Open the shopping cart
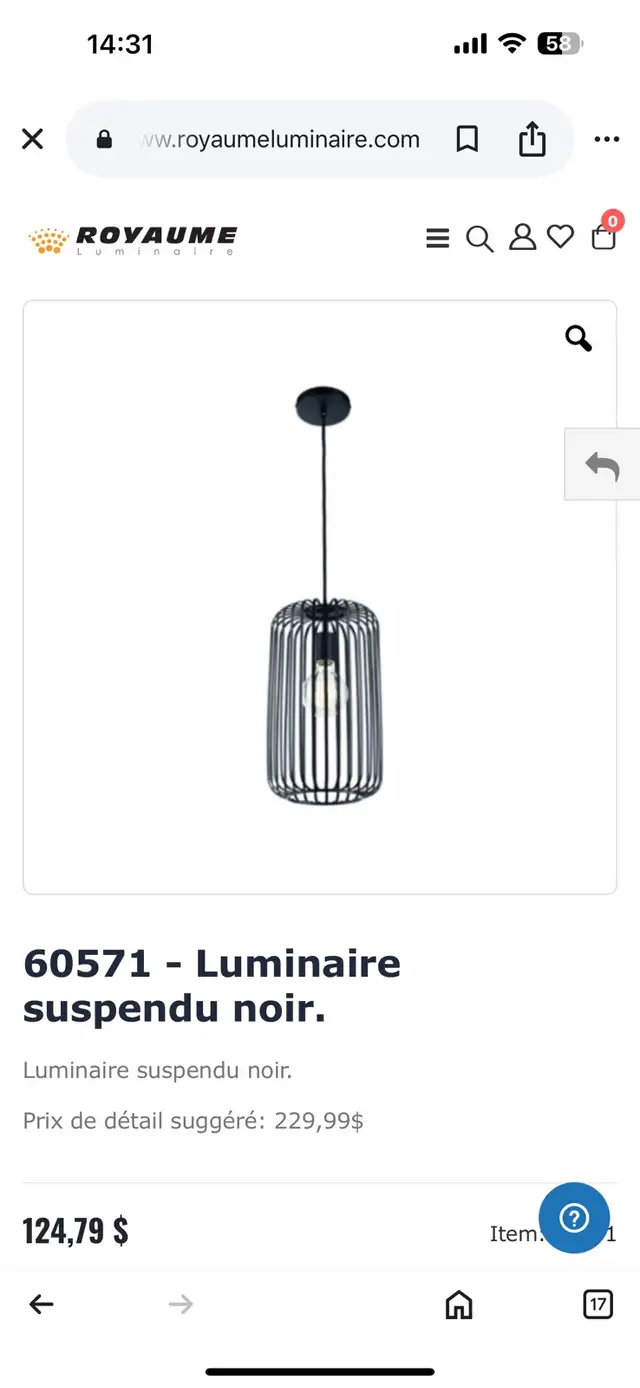Viewport: 640px width, 1388px height. coord(604,235)
